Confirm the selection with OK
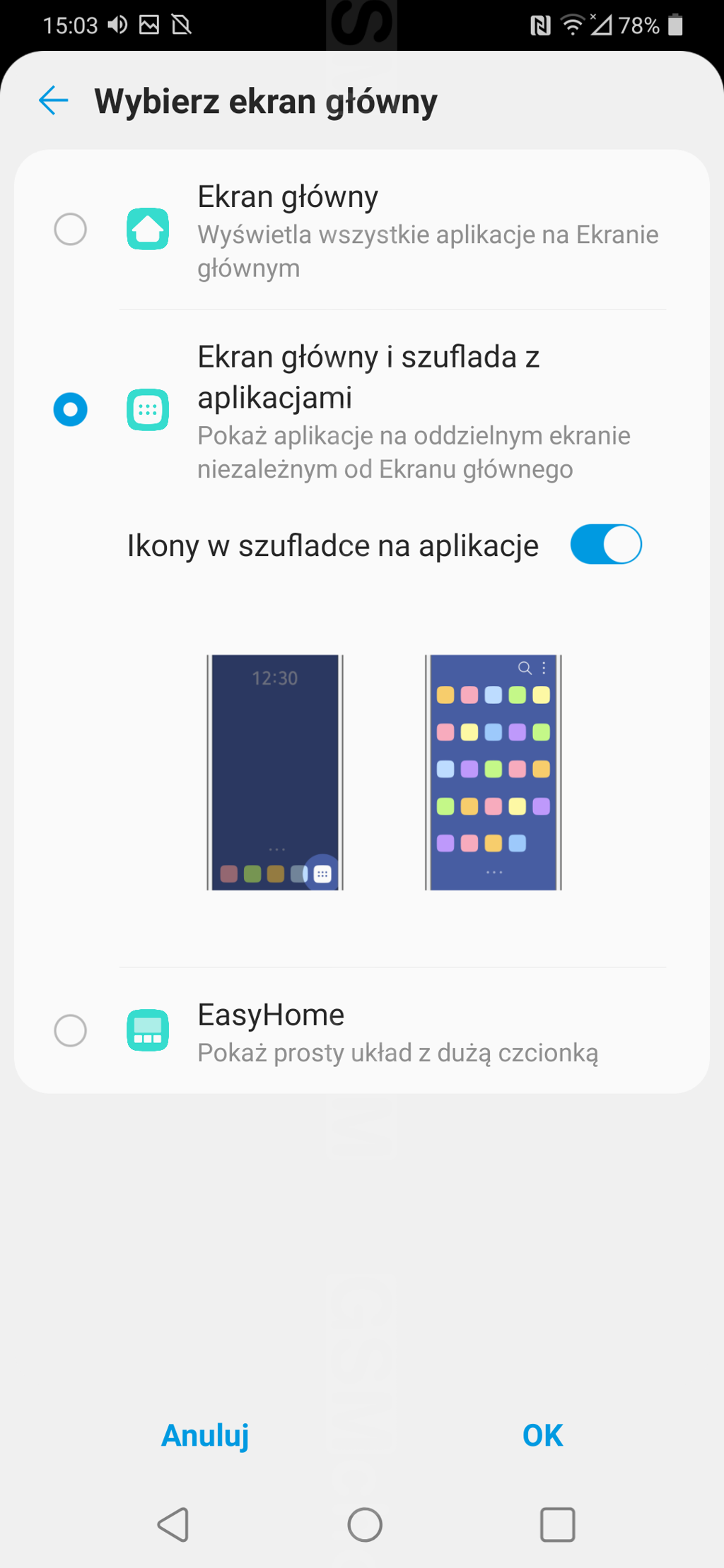Viewport: 724px width, 1568px height. [543, 1435]
